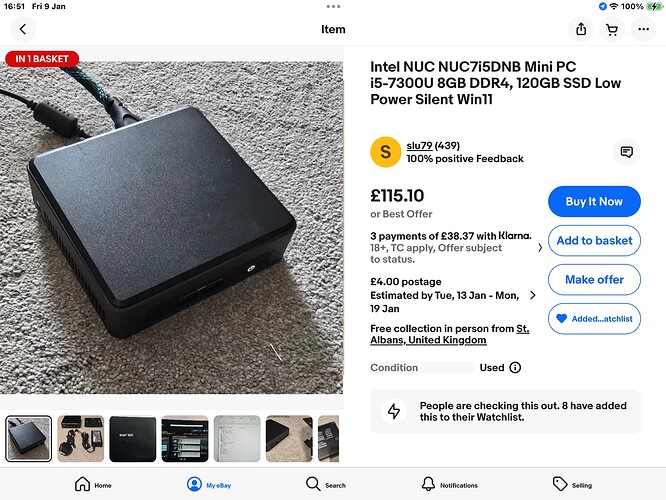666x500 pixels.
Task: Expand Klarna payment details
Action: pyautogui.click(x=541, y=247)
